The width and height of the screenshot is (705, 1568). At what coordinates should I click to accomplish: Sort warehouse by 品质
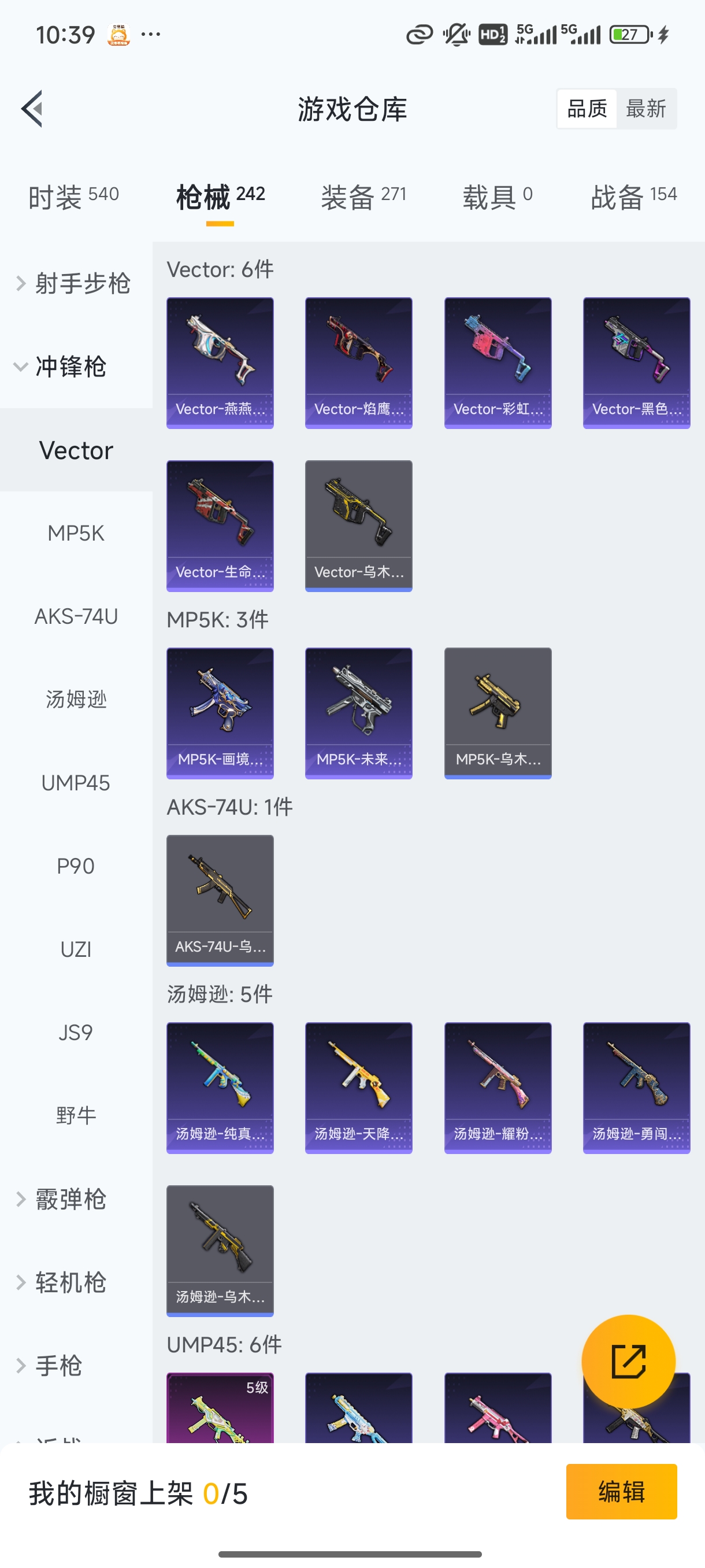point(587,109)
